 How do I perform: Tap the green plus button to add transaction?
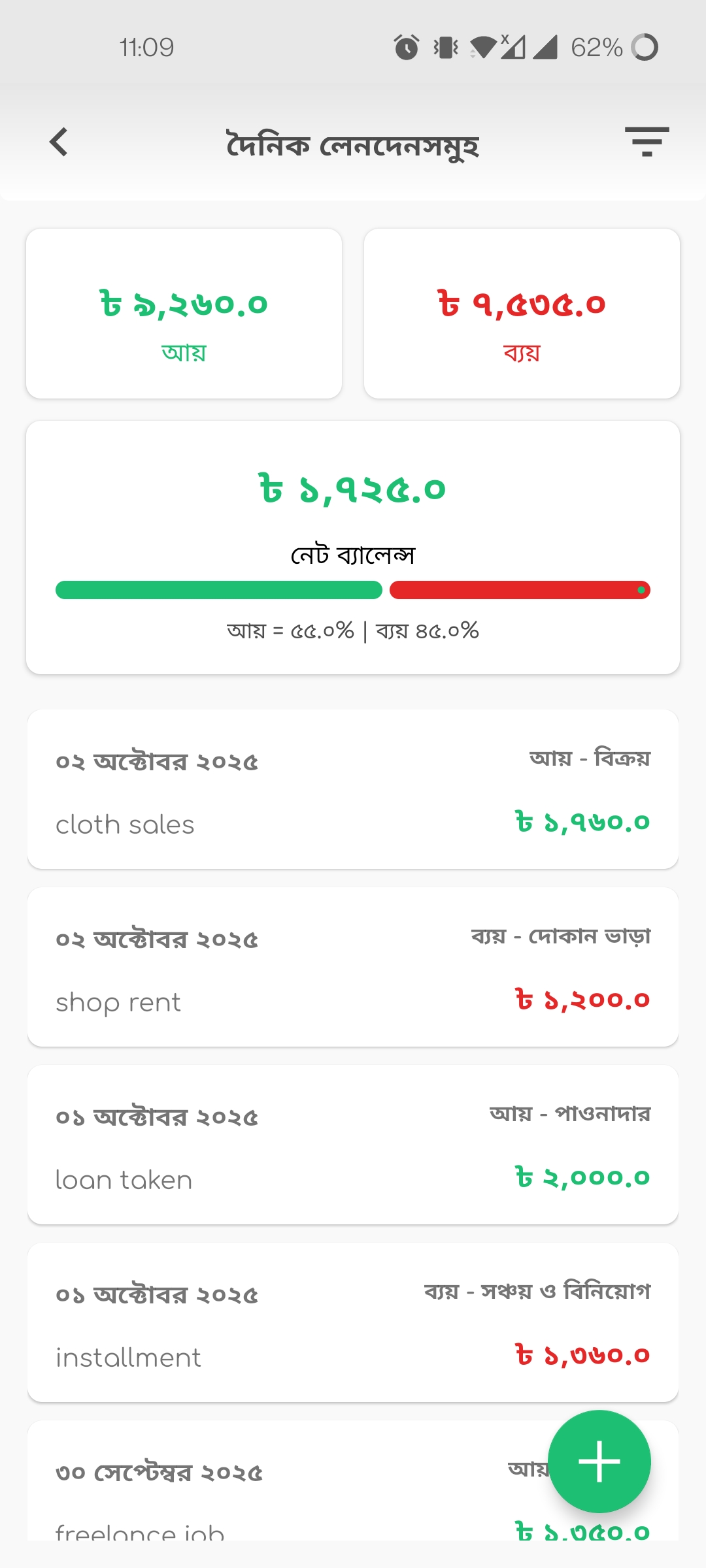click(599, 1463)
